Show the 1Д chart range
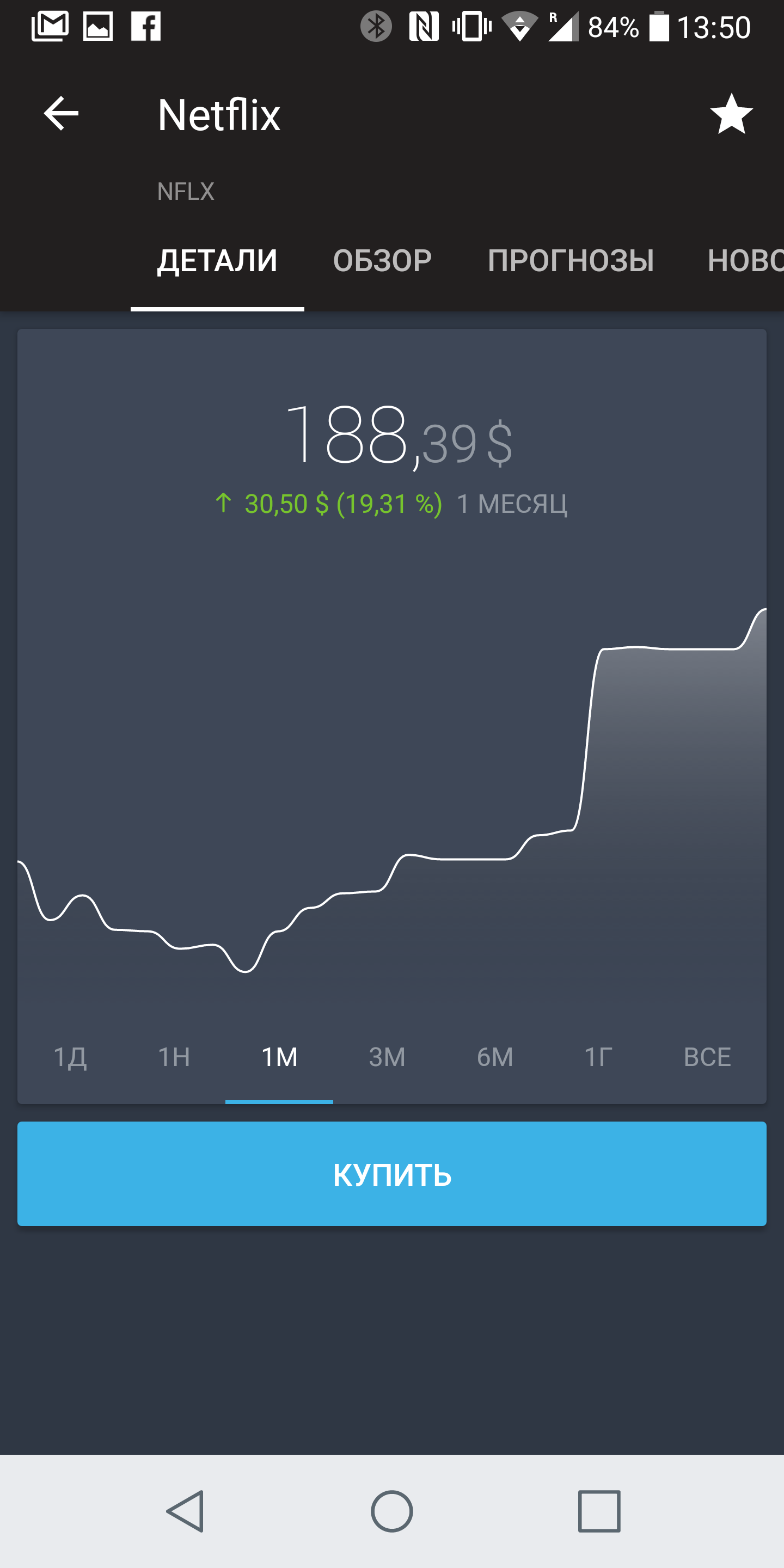This screenshot has height=1568, width=784. 70,1057
